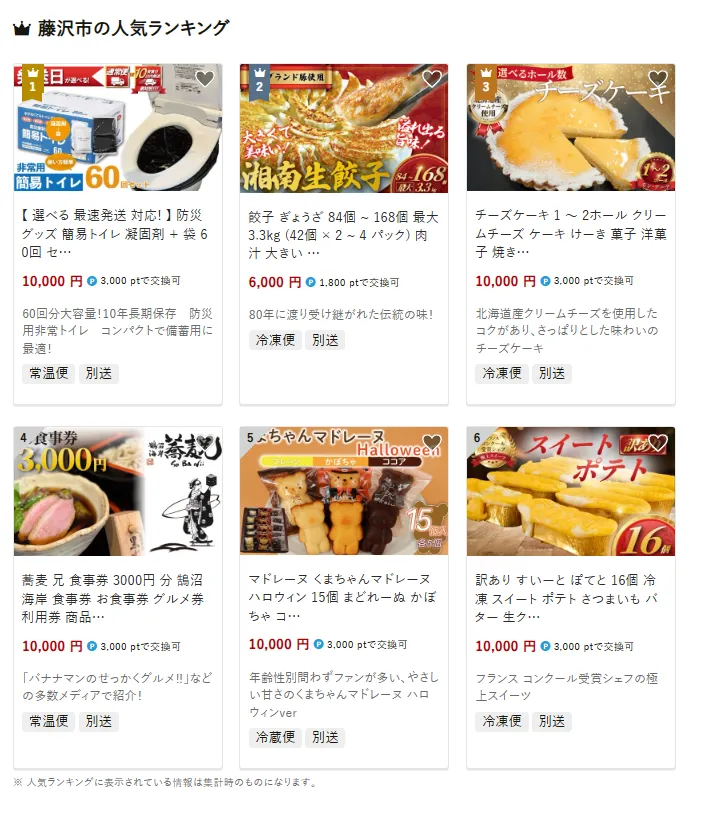
Task: Favorite the くまちゃんマドレーヌ product
Action: click(432, 442)
